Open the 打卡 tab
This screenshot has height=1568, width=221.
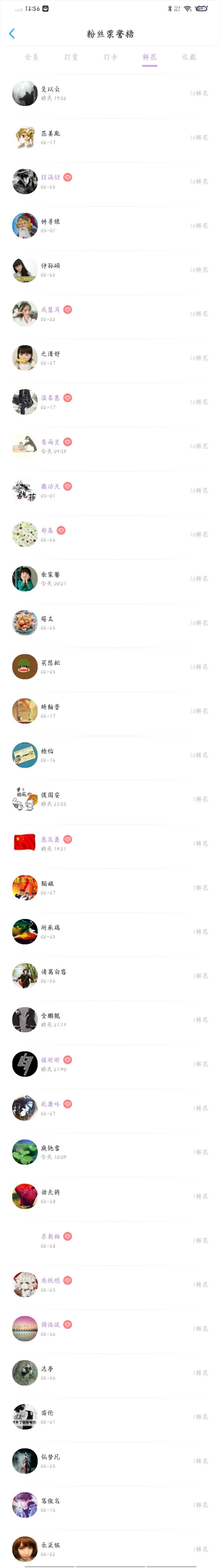[110, 57]
